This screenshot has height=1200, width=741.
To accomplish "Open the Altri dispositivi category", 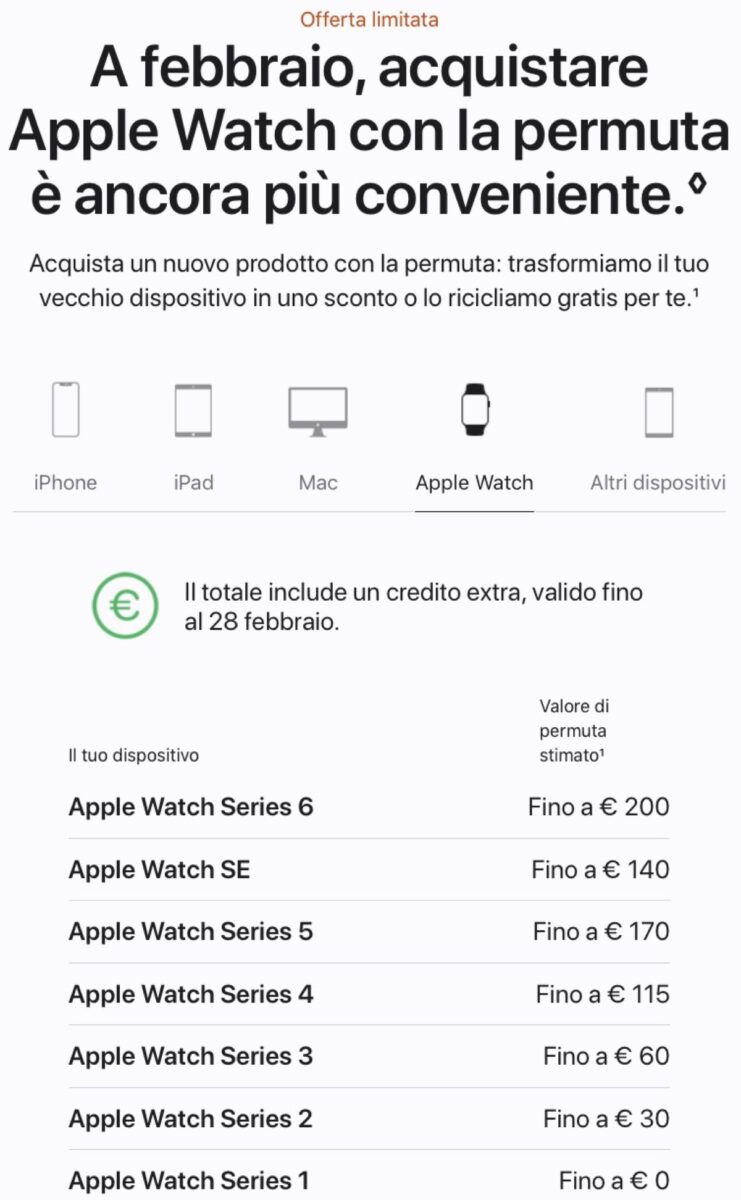I will point(655,482).
